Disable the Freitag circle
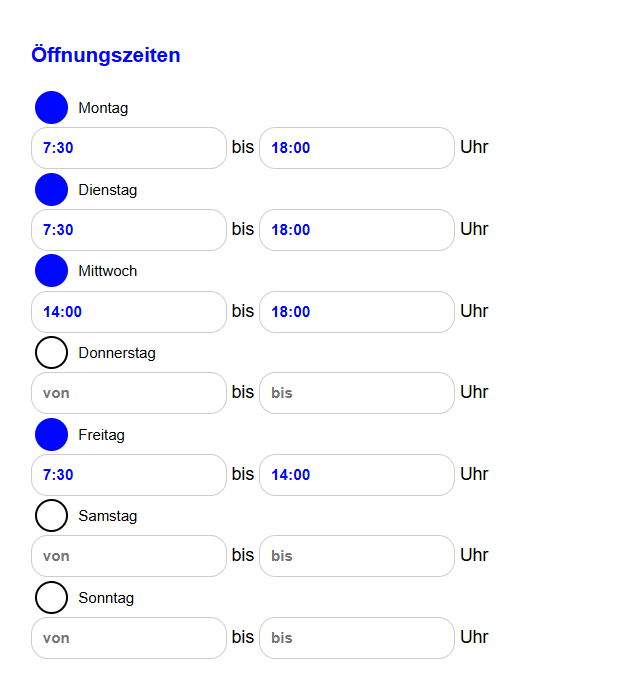The height and width of the screenshot is (695, 639). [51, 435]
